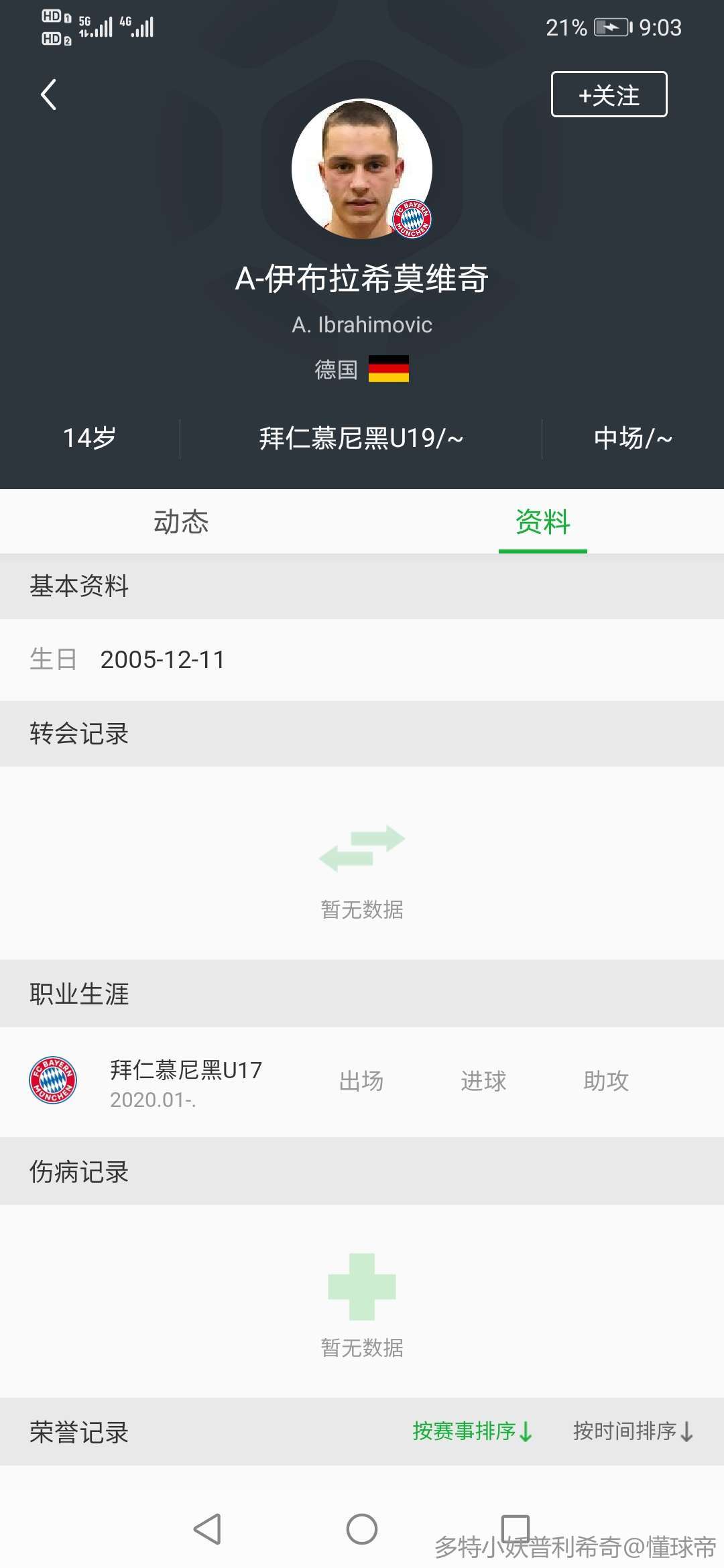Screen dimensions: 724x1568
Task: Select the 资料 tab
Action: tap(542, 522)
